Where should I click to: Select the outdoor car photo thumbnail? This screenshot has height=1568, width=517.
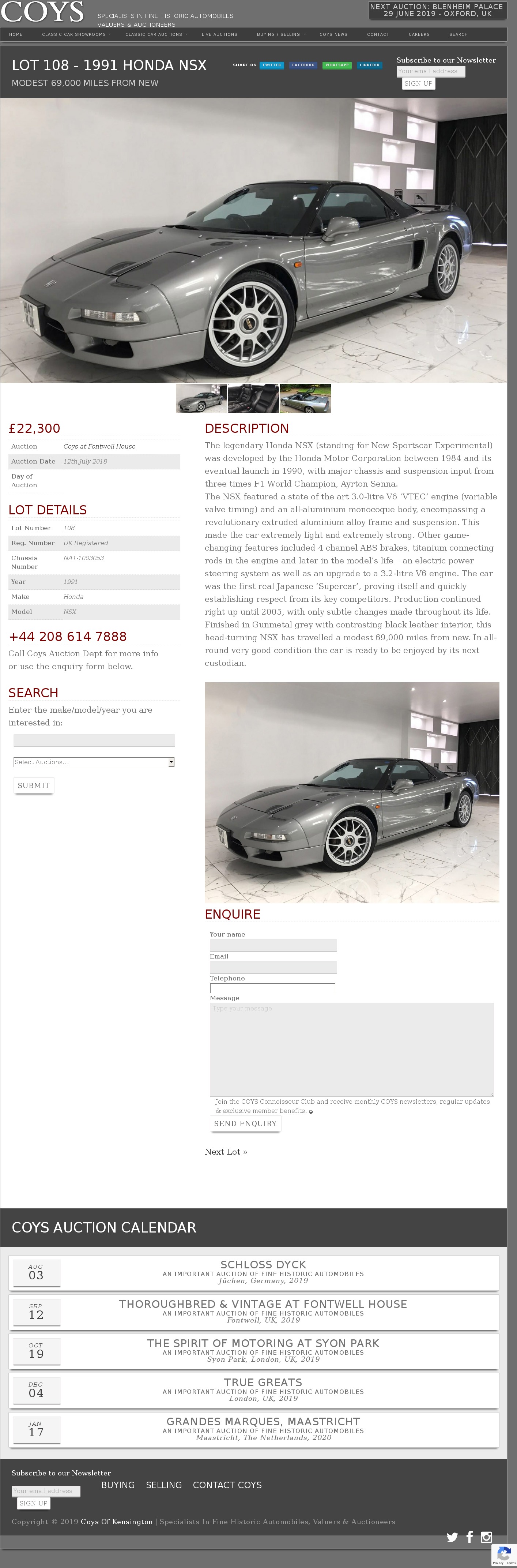coord(305,399)
